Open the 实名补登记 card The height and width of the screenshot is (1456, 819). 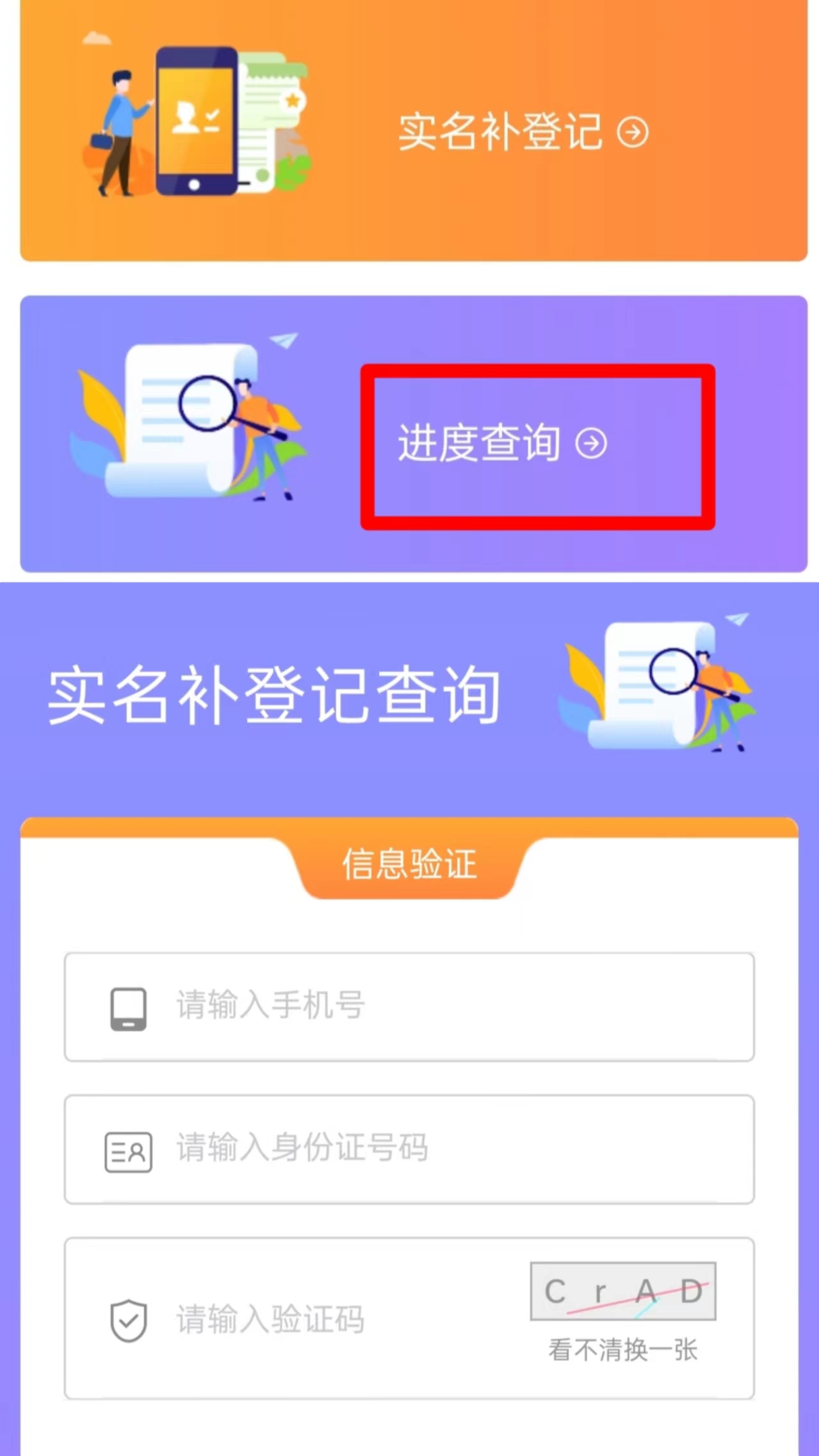523,132
